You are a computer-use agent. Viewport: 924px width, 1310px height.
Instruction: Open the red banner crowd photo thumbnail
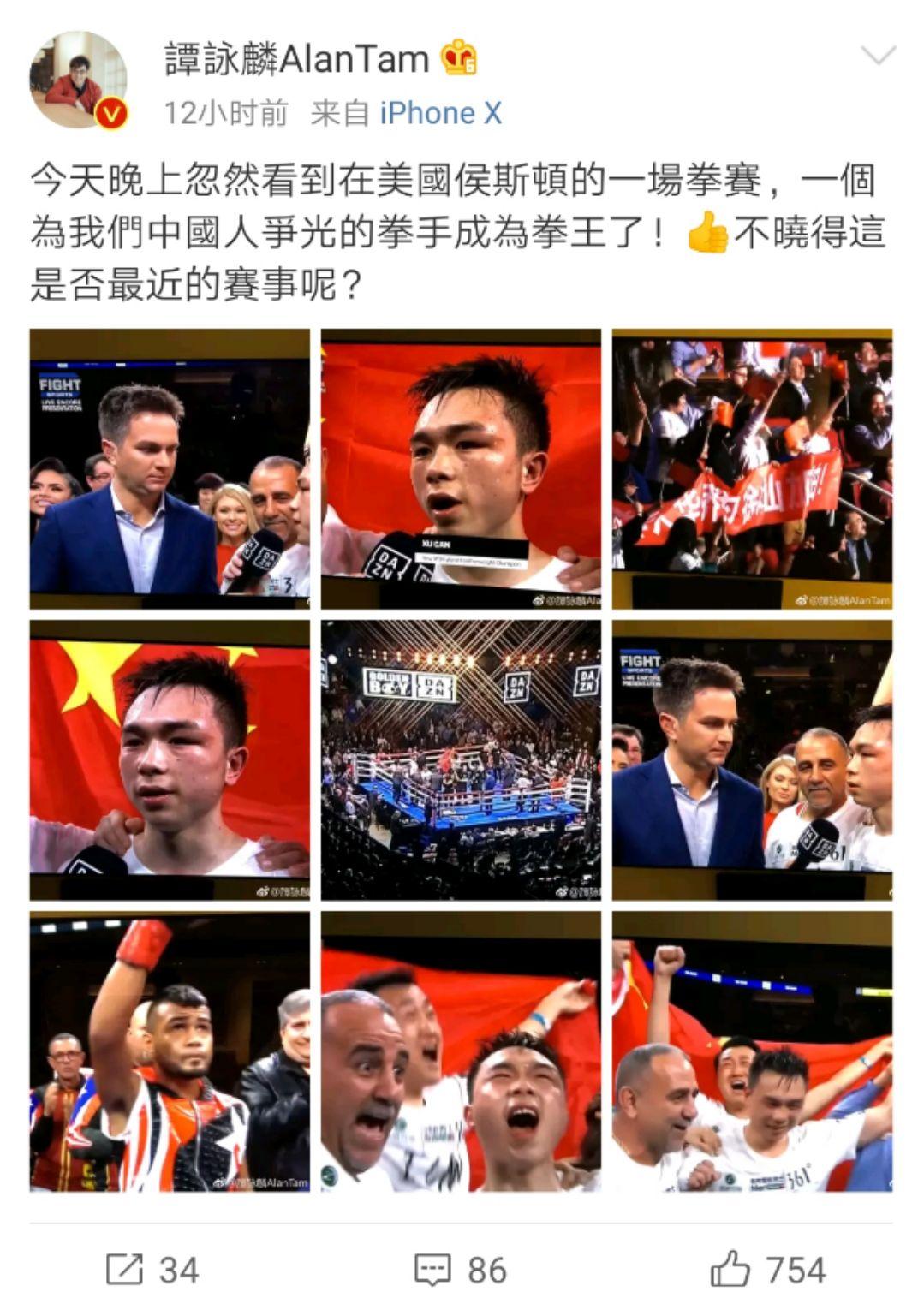click(x=754, y=467)
